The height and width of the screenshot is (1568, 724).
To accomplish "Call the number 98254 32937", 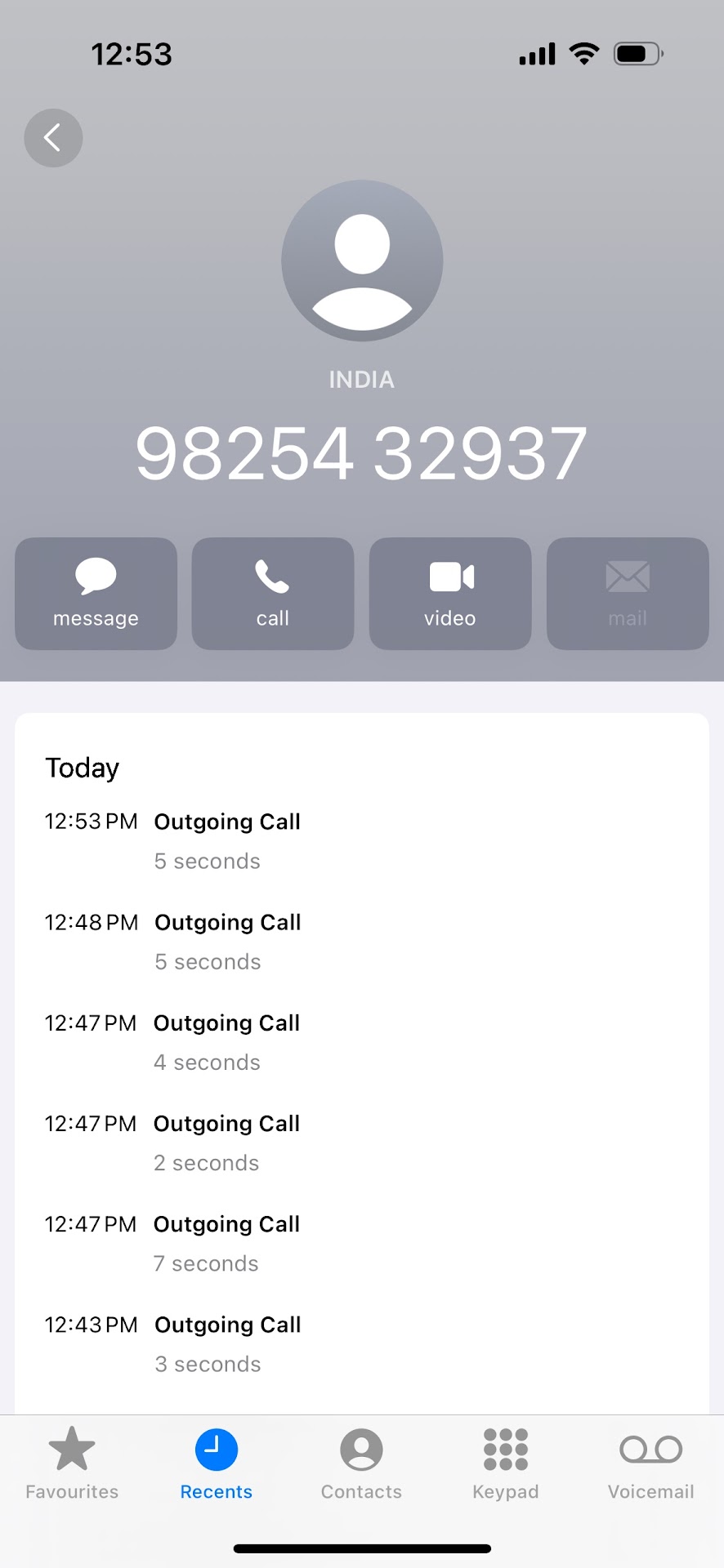I will tap(273, 594).
